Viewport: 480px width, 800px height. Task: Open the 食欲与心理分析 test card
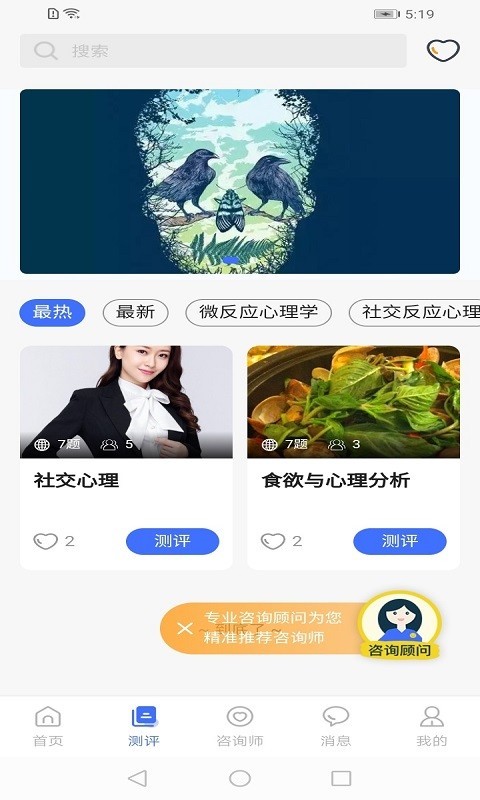[353, 458]
